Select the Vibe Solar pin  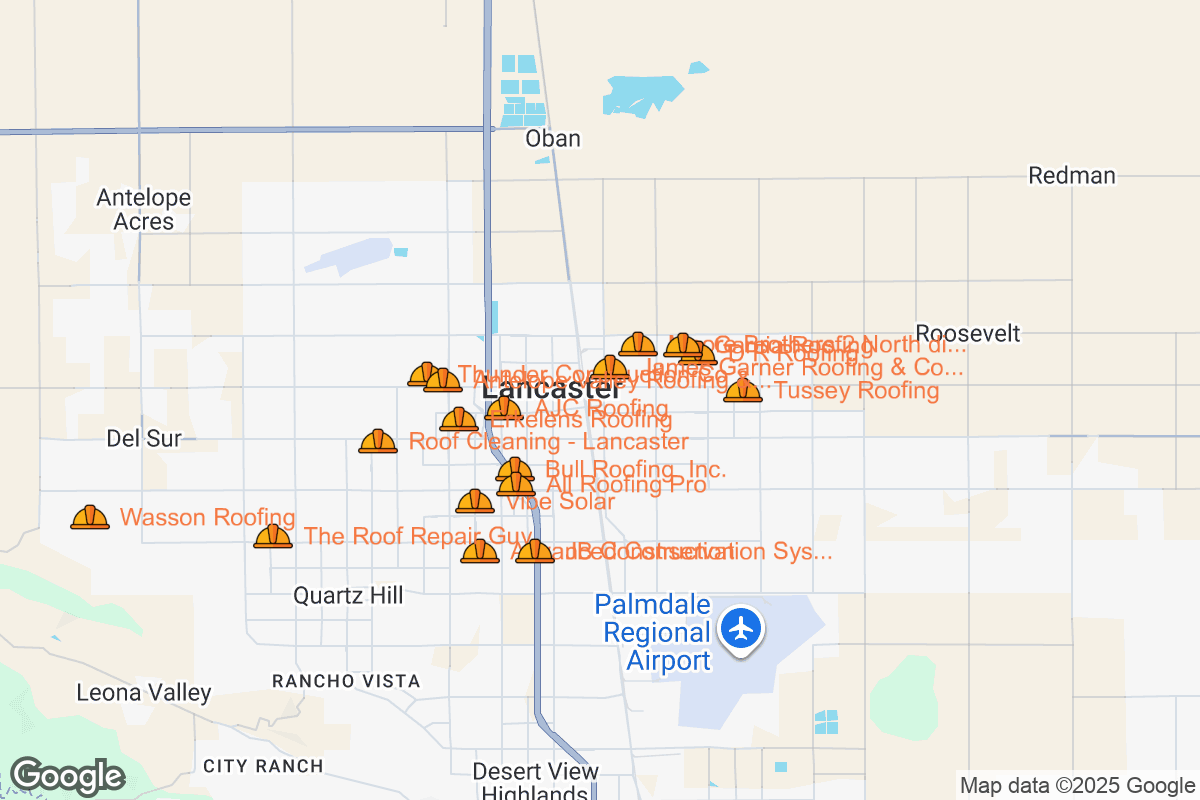pyautogui.click(x=475, y=502)
